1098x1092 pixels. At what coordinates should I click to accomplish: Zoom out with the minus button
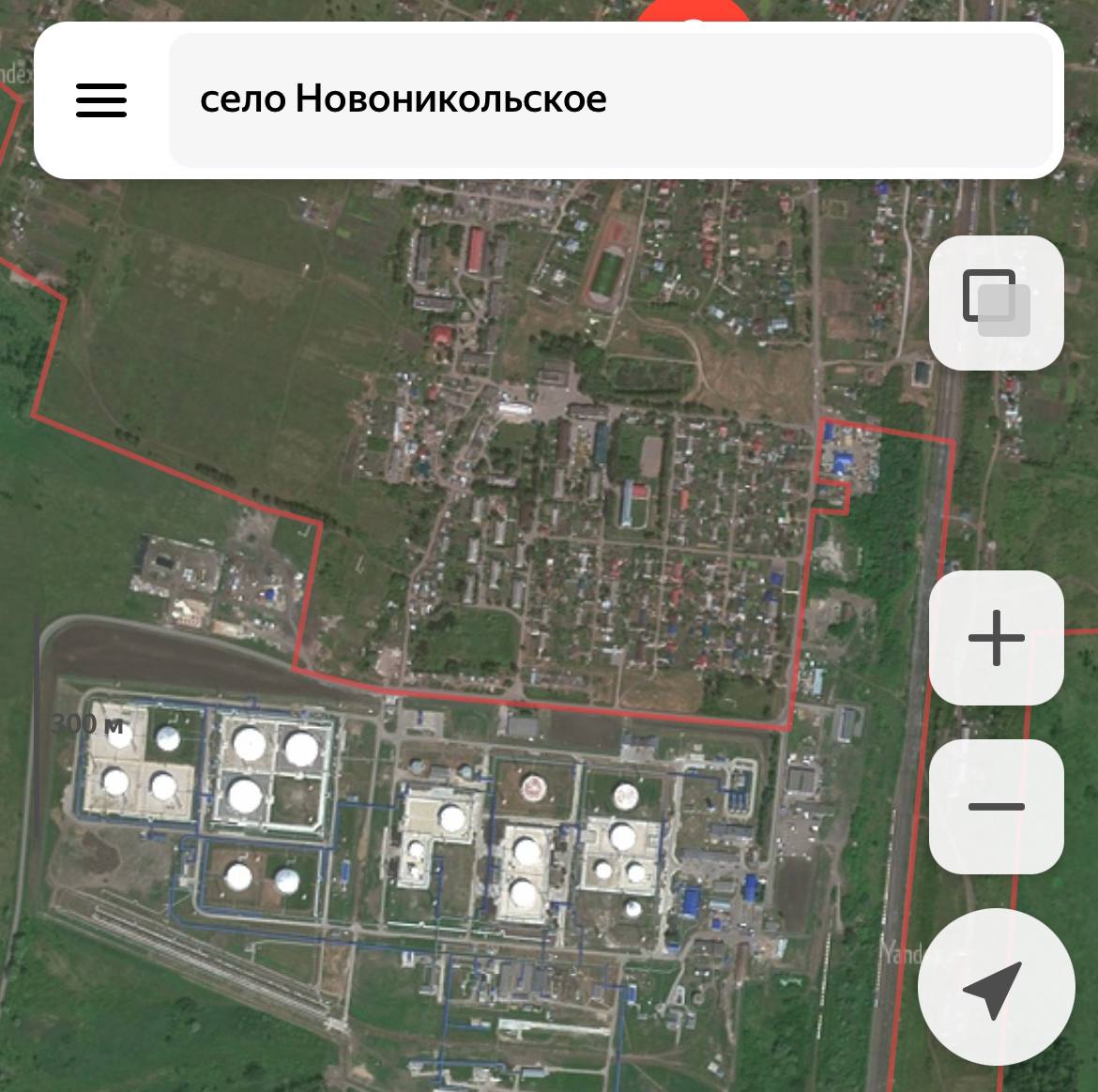996,807
